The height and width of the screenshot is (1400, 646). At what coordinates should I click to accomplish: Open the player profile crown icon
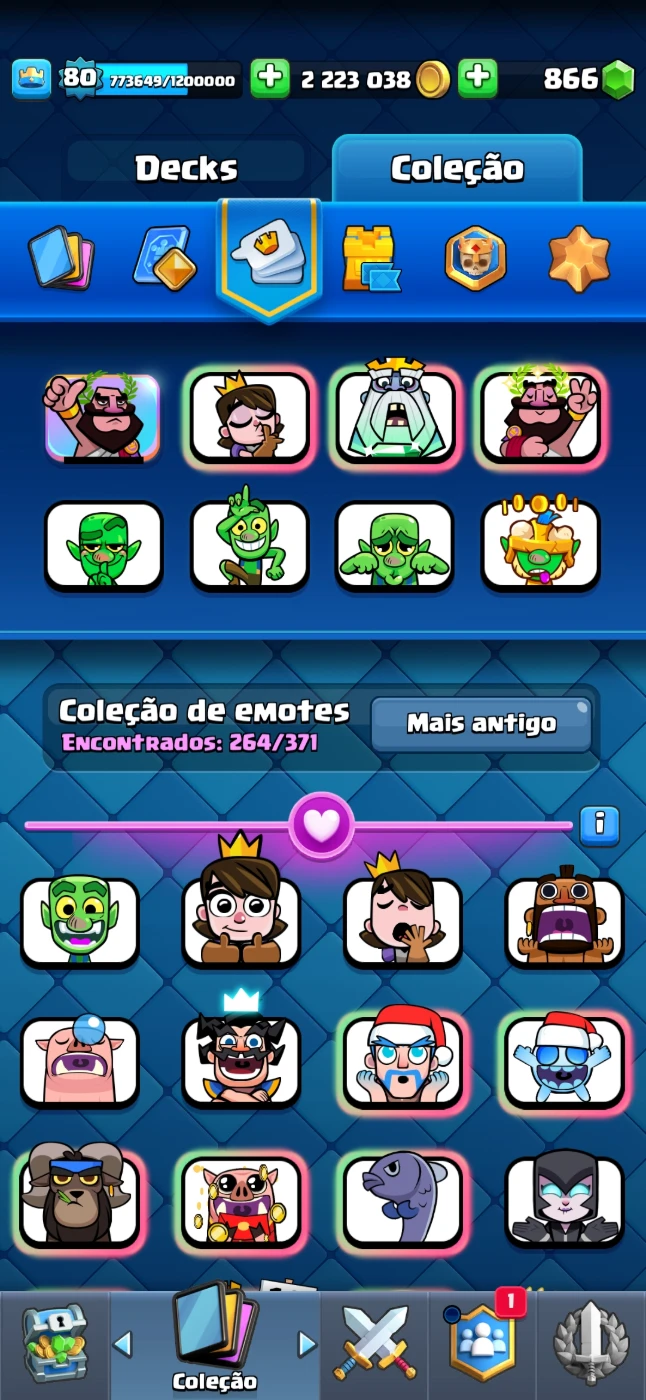tap(32, 78)
